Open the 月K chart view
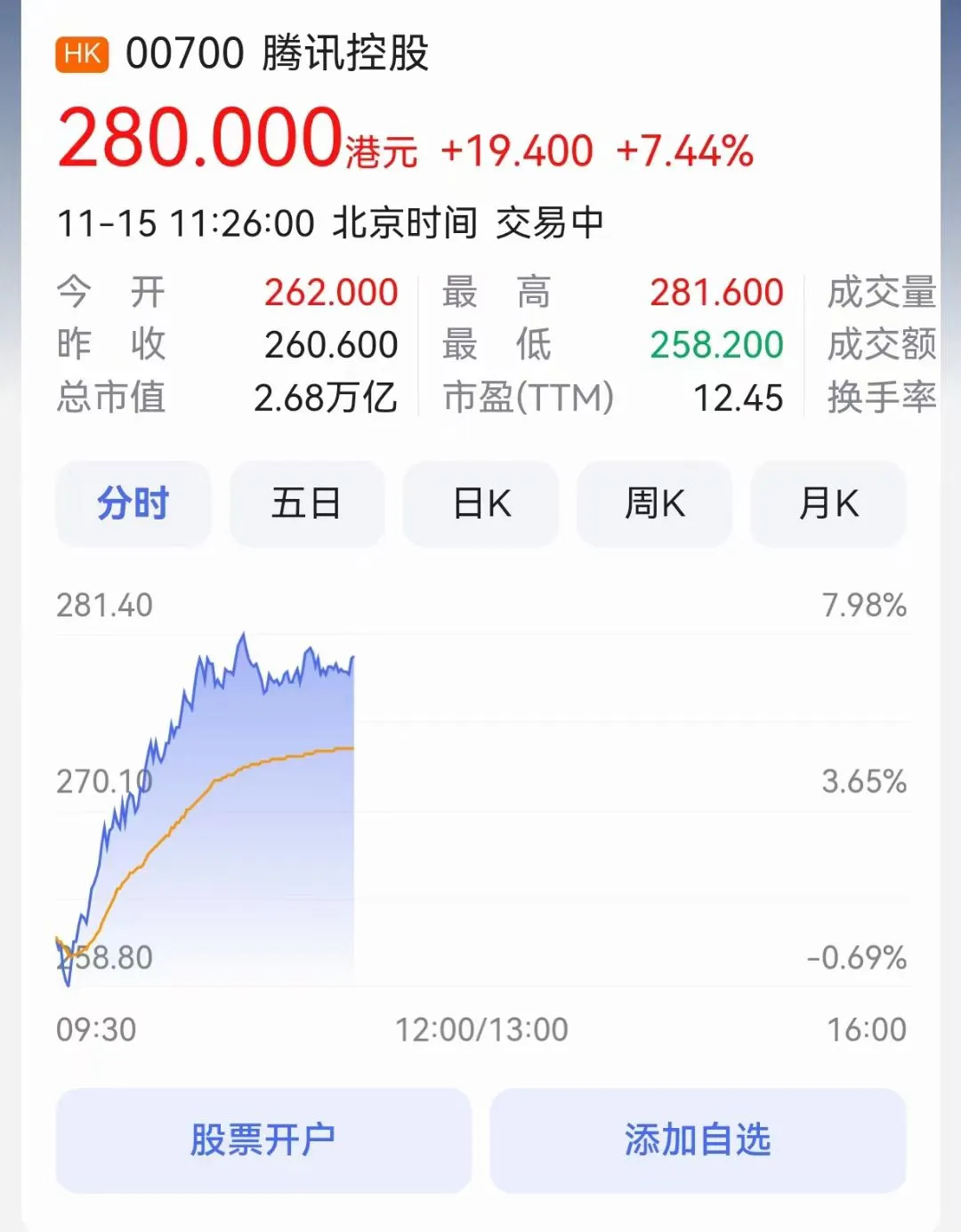 [x=828, y=503]
